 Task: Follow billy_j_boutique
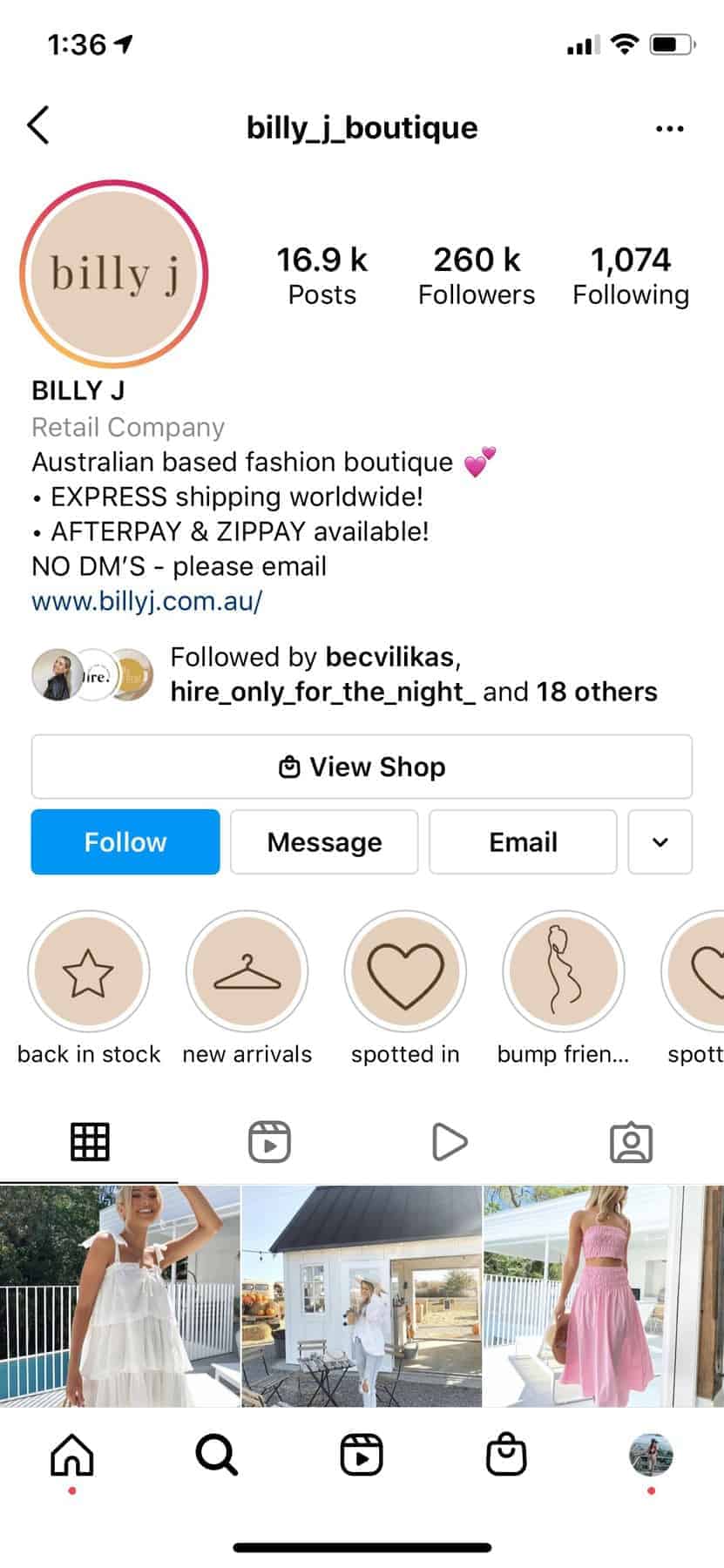tap(125, 841)
